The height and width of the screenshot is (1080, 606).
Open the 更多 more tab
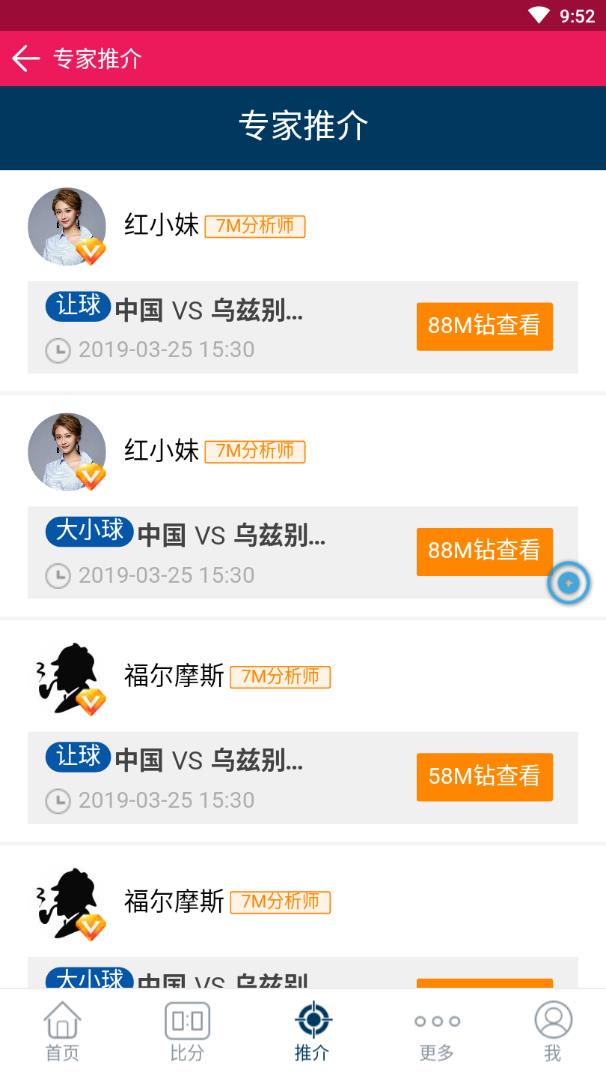[x=437, y=1032]
